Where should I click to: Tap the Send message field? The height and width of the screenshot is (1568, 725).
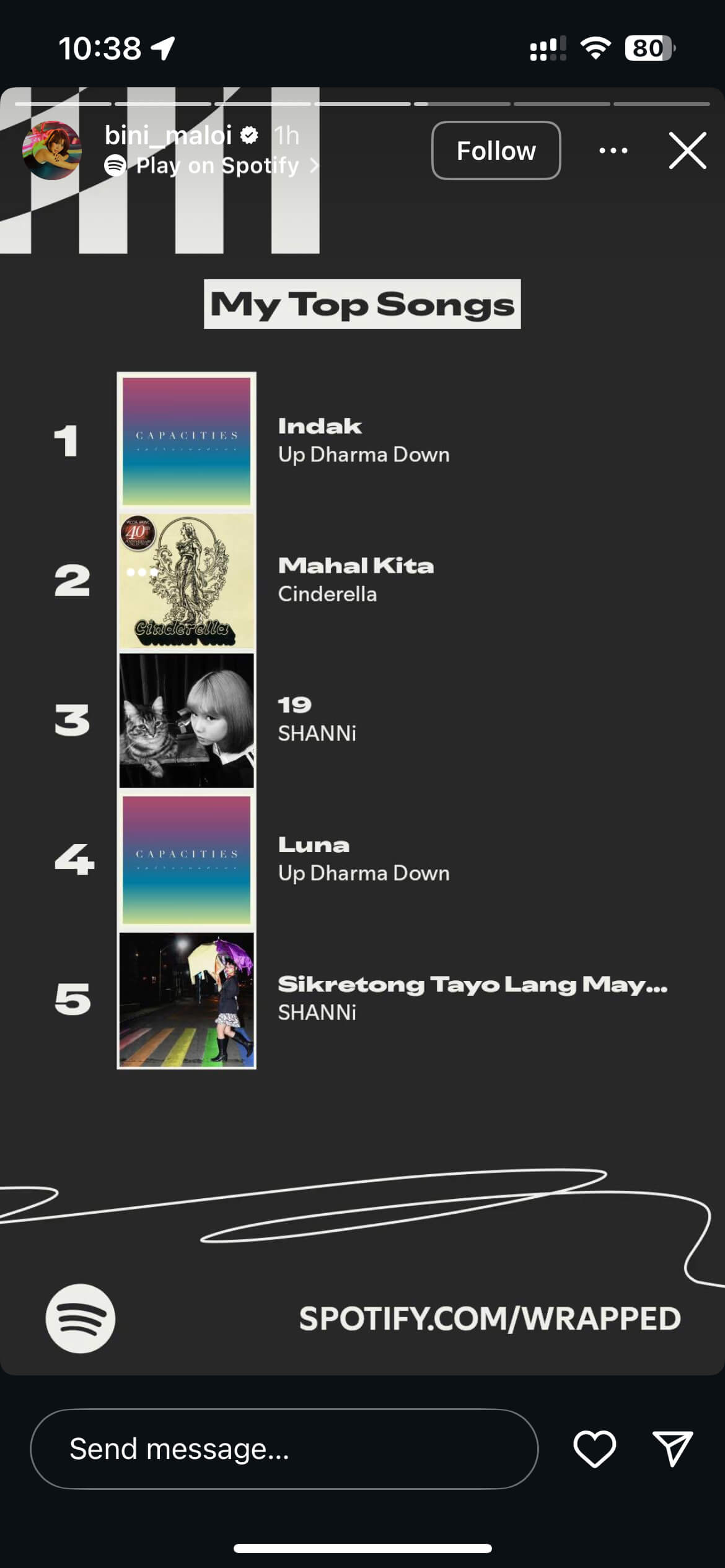(284, 1449)
